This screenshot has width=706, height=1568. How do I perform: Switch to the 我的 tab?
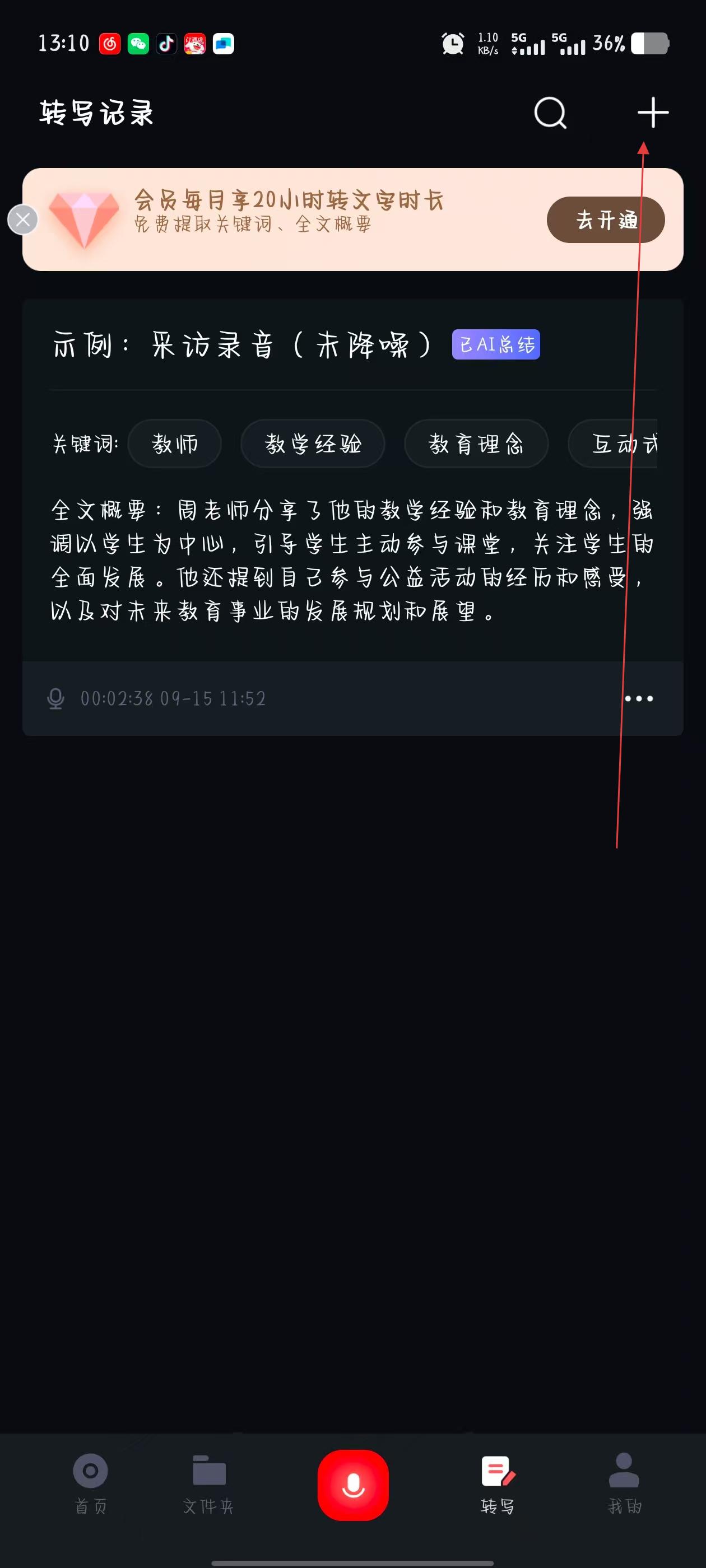tap(624, 1484)
